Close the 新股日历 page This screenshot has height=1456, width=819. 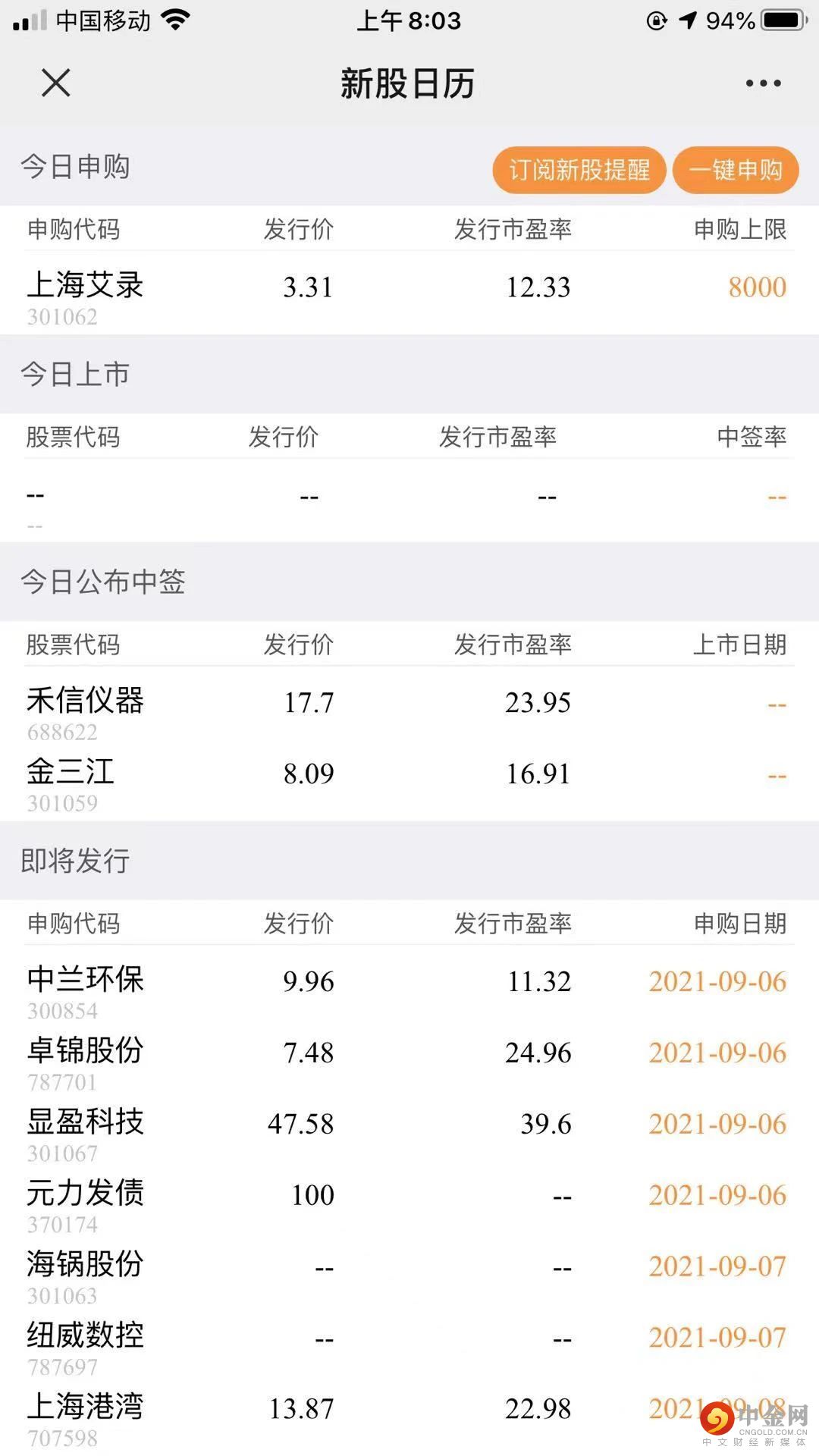tap(55, 83)
